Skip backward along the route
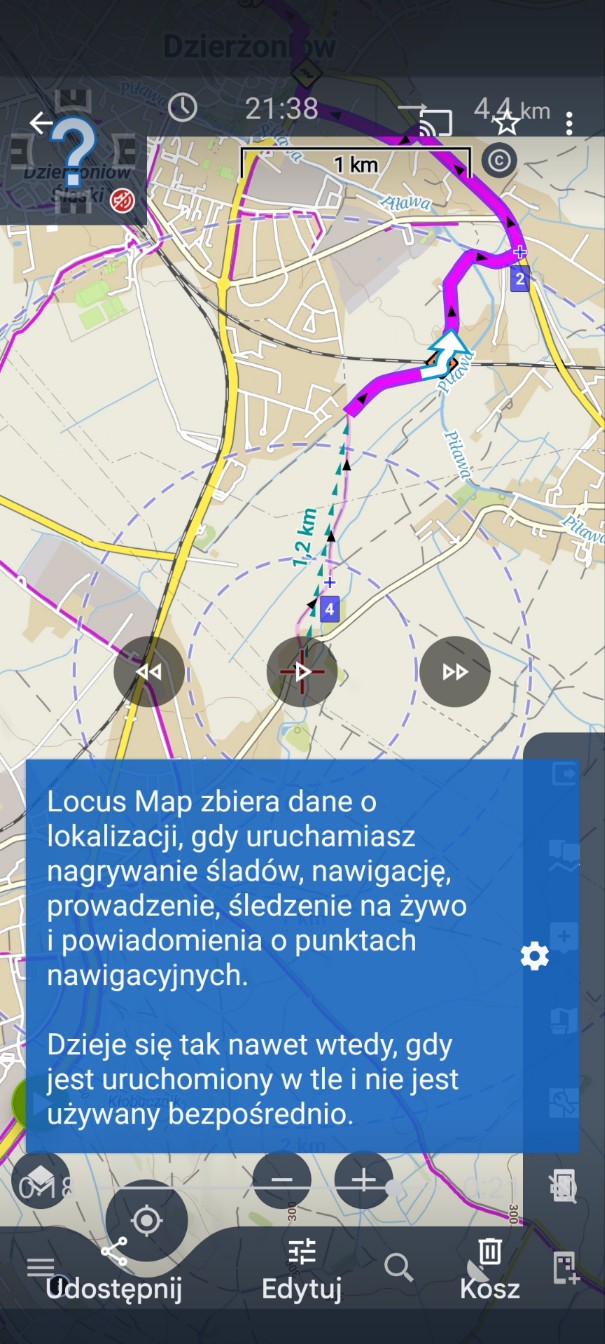 [x=148, y=672]
